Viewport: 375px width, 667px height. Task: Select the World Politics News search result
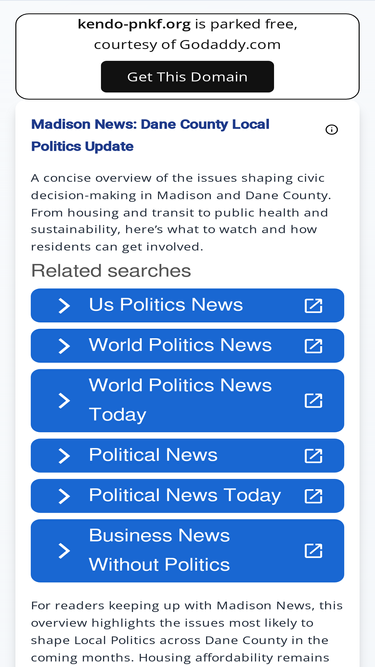[187, 345]
